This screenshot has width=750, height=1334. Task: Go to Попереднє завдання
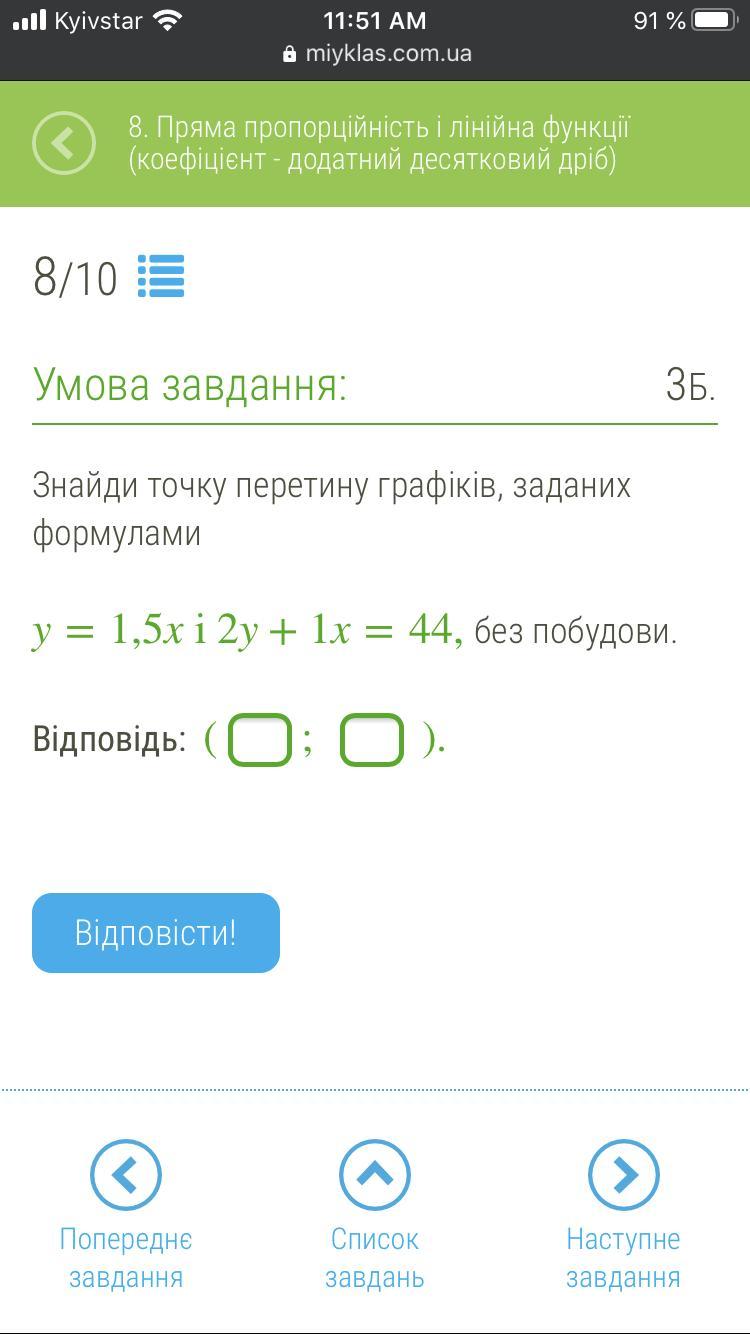126,1216
